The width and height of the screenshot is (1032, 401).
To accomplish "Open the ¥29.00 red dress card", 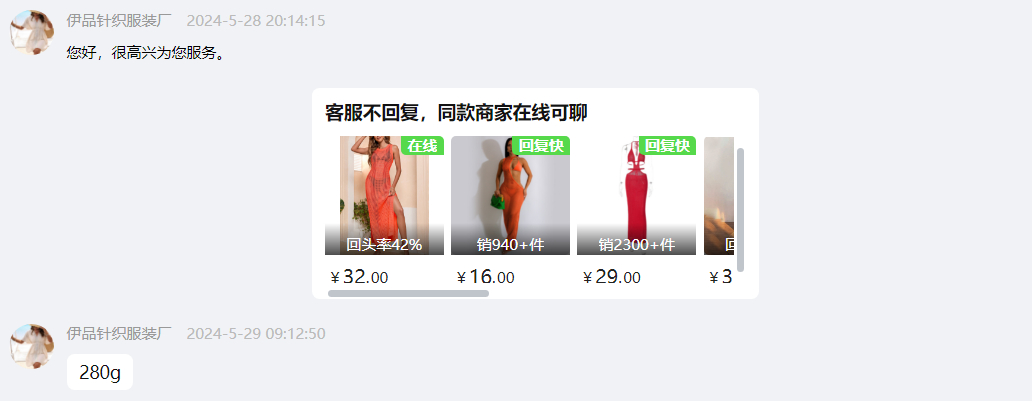I will [x=636, y=196].
